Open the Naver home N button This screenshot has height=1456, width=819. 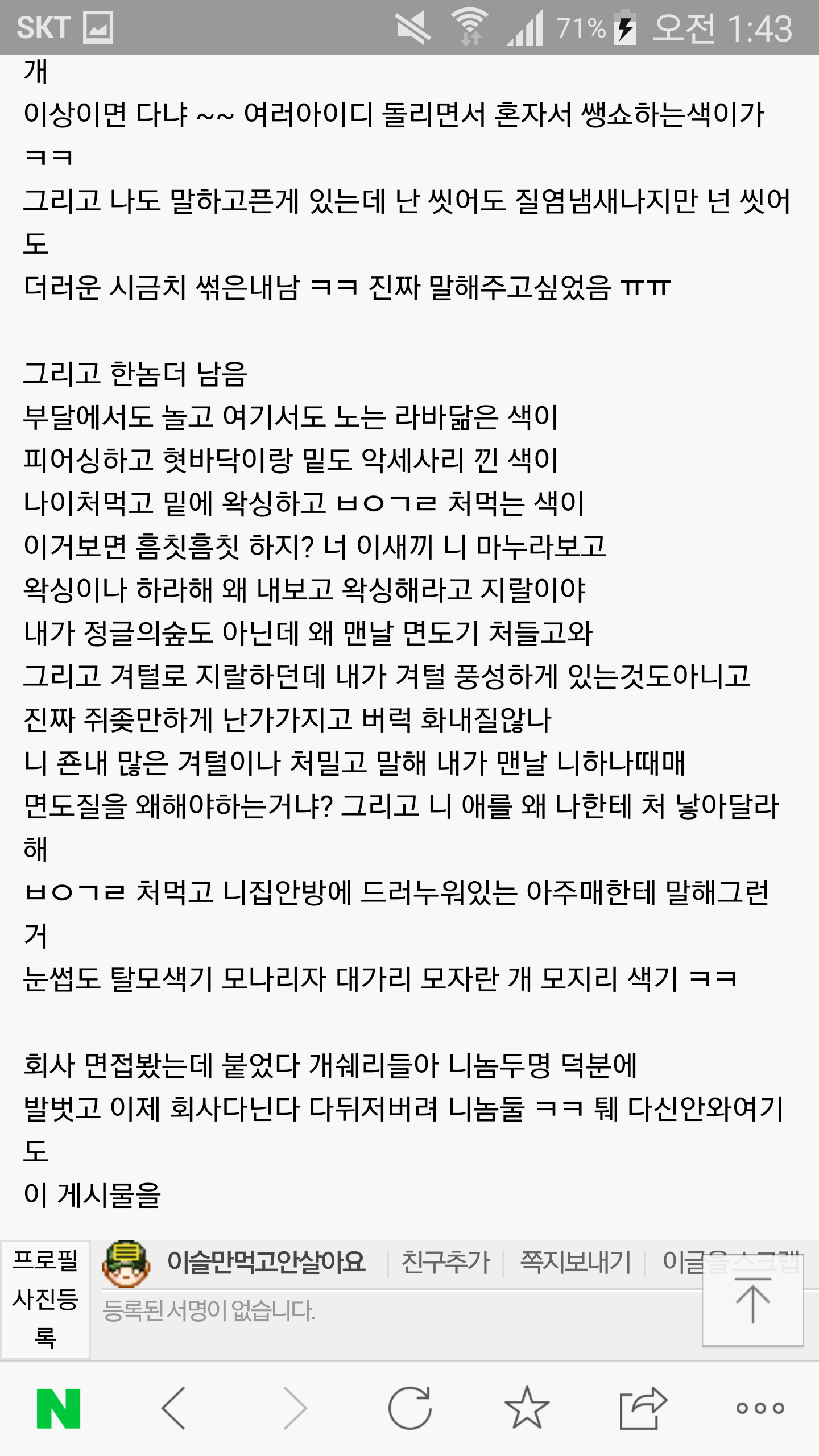tap(59, 1408)
